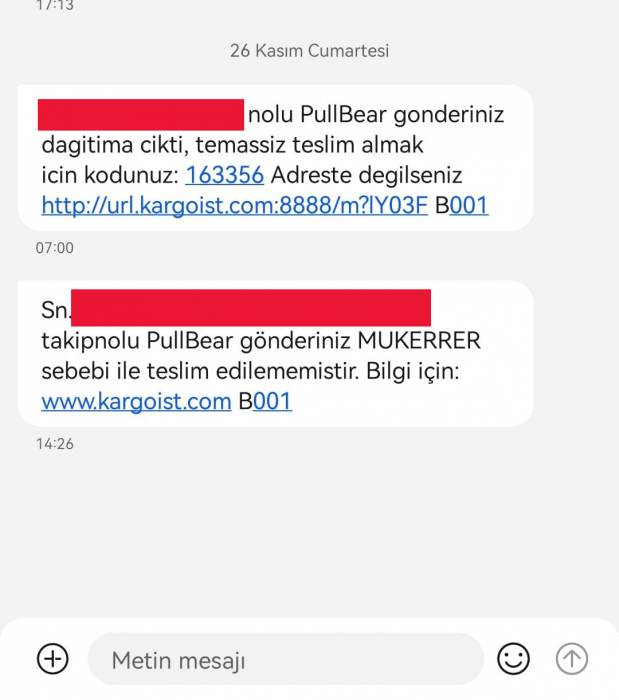Focus the Metin mesajı text field
The image size is (619, 700).
tap(285, 660)
